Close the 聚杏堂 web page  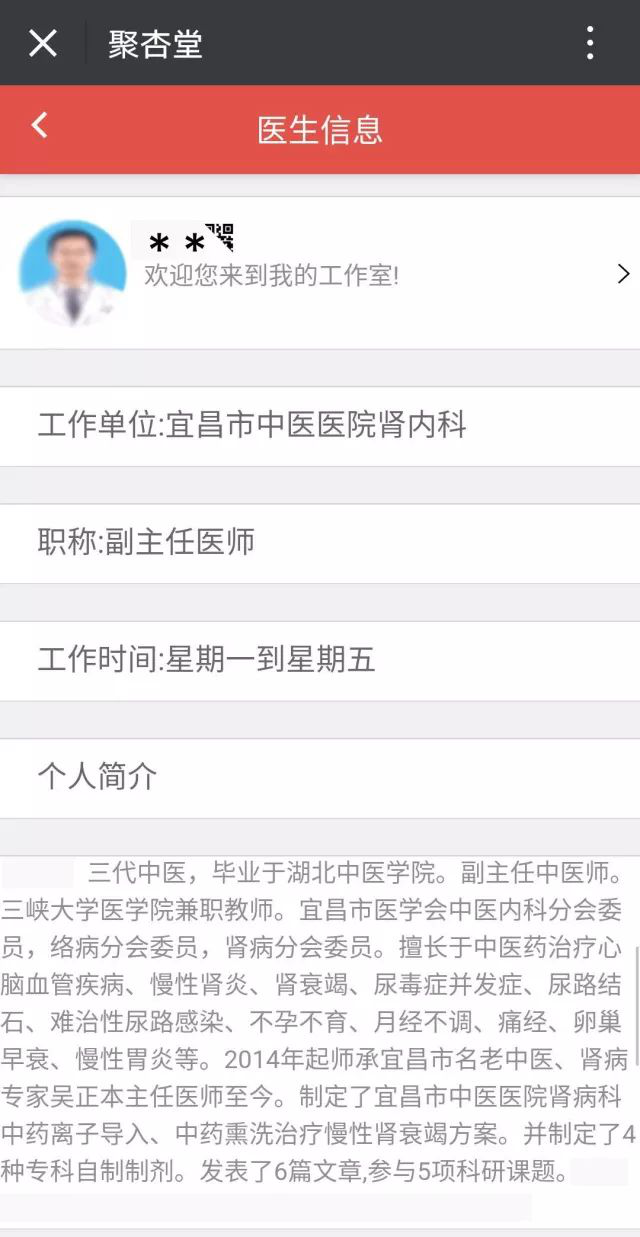pyautogui.click(x=43, y=43)
